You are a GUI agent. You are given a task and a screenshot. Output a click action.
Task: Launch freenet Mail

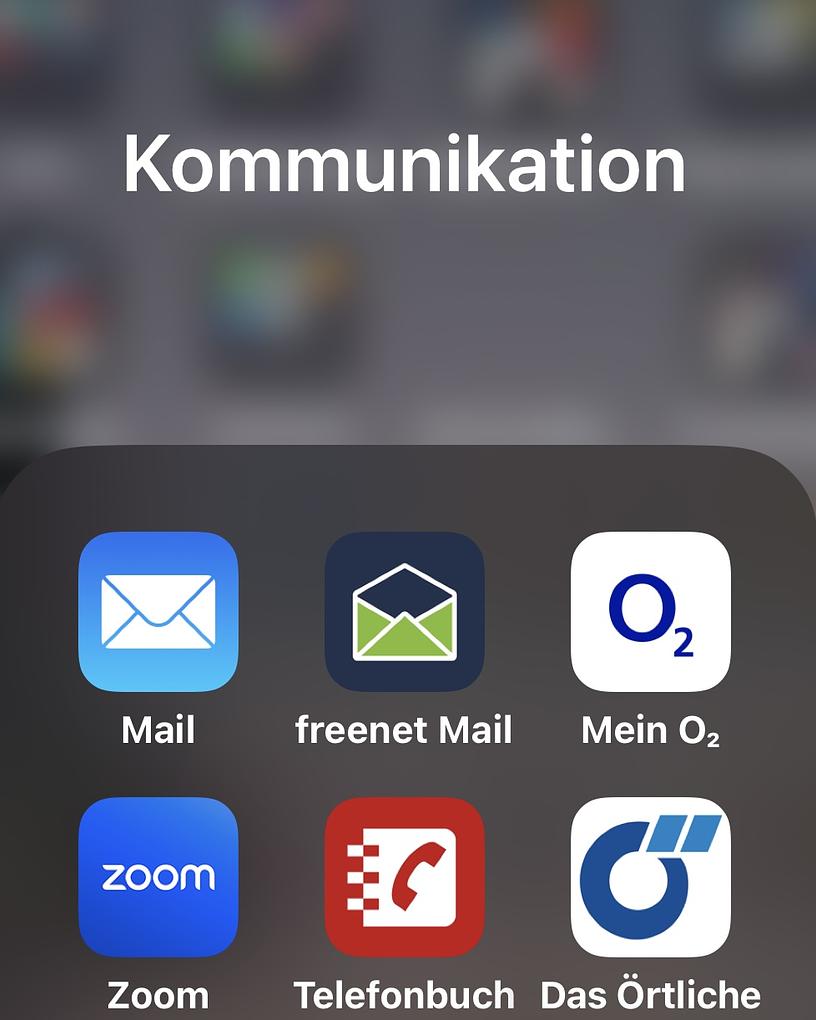coord(404,612)
